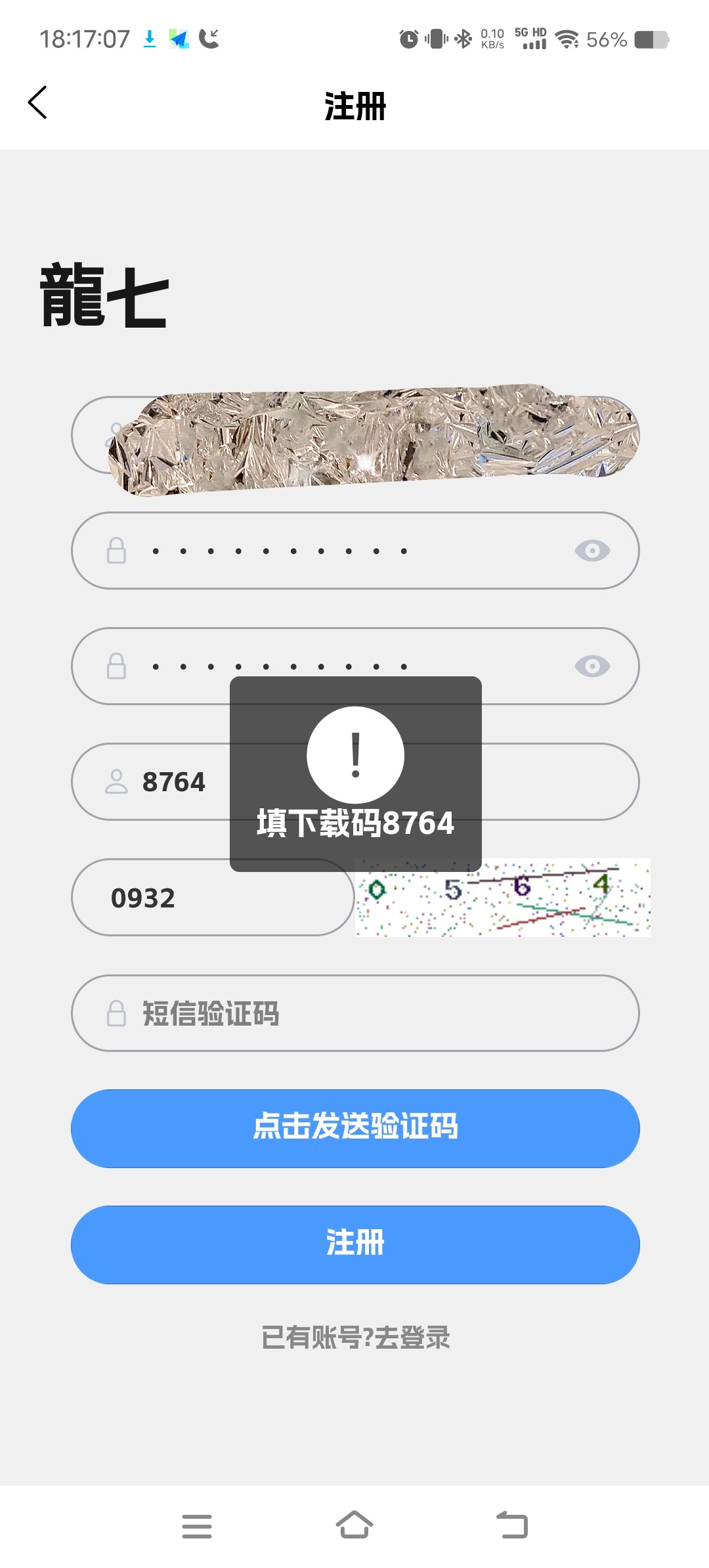709x1568 pixels.
Task: Go back using the top-left arrow
Action: point(37,102)
